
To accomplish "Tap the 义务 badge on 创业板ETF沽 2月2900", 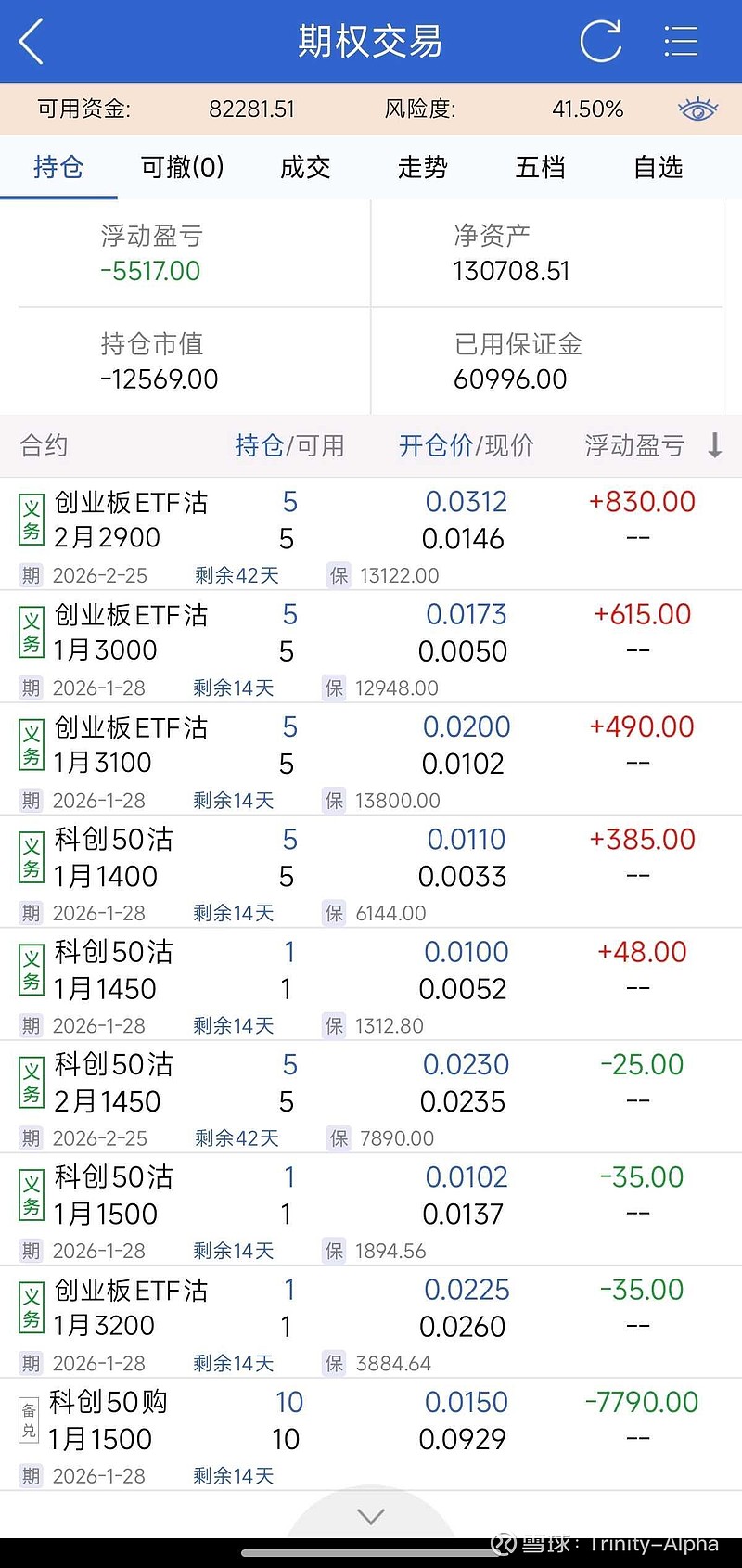I will (x=30, y=517).
